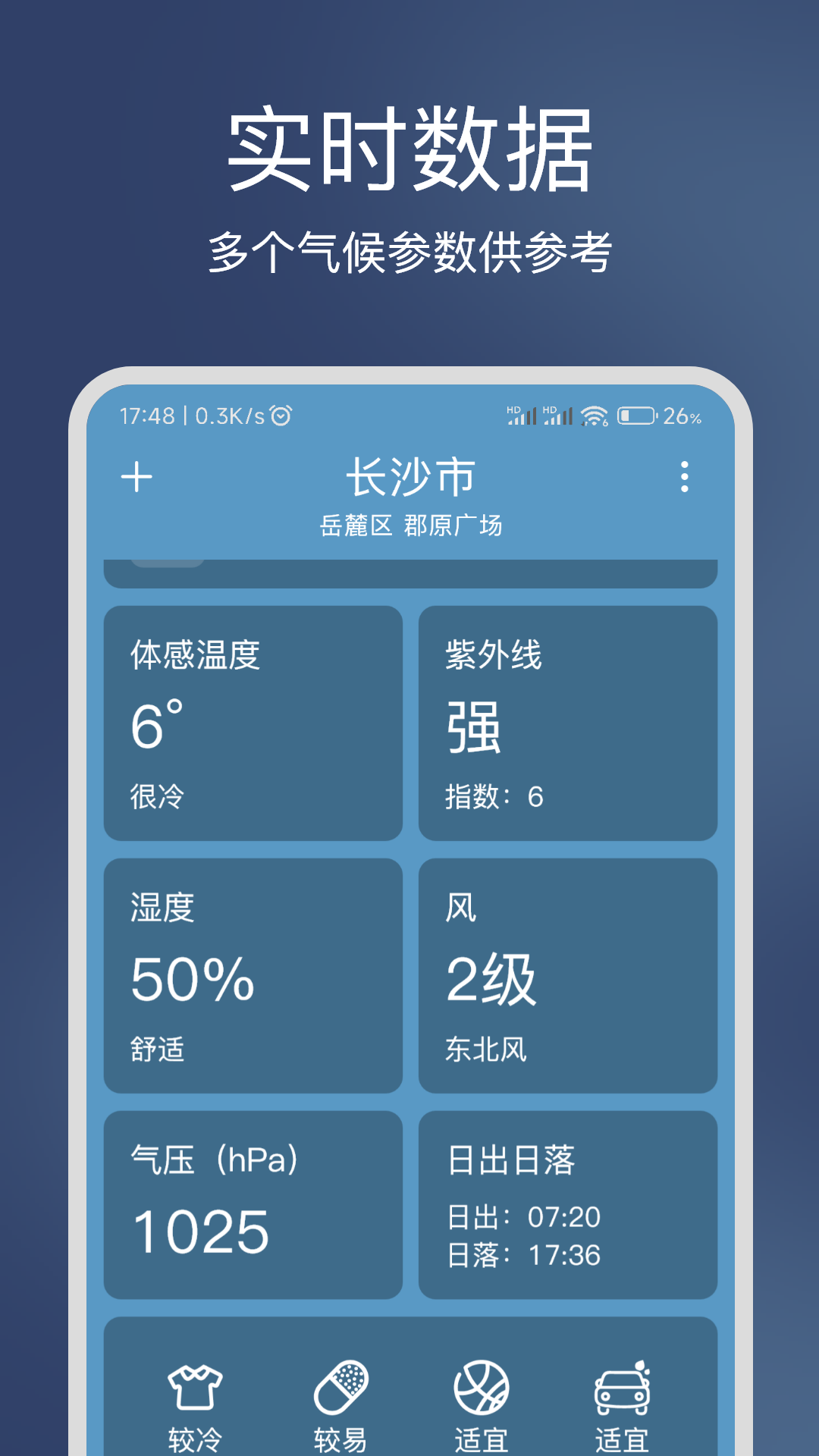The width and height of the screenshot is (819, 1456).
Task: Tap the alarm clock status icon
Action: pyautogui.click(x=281, y=415)
